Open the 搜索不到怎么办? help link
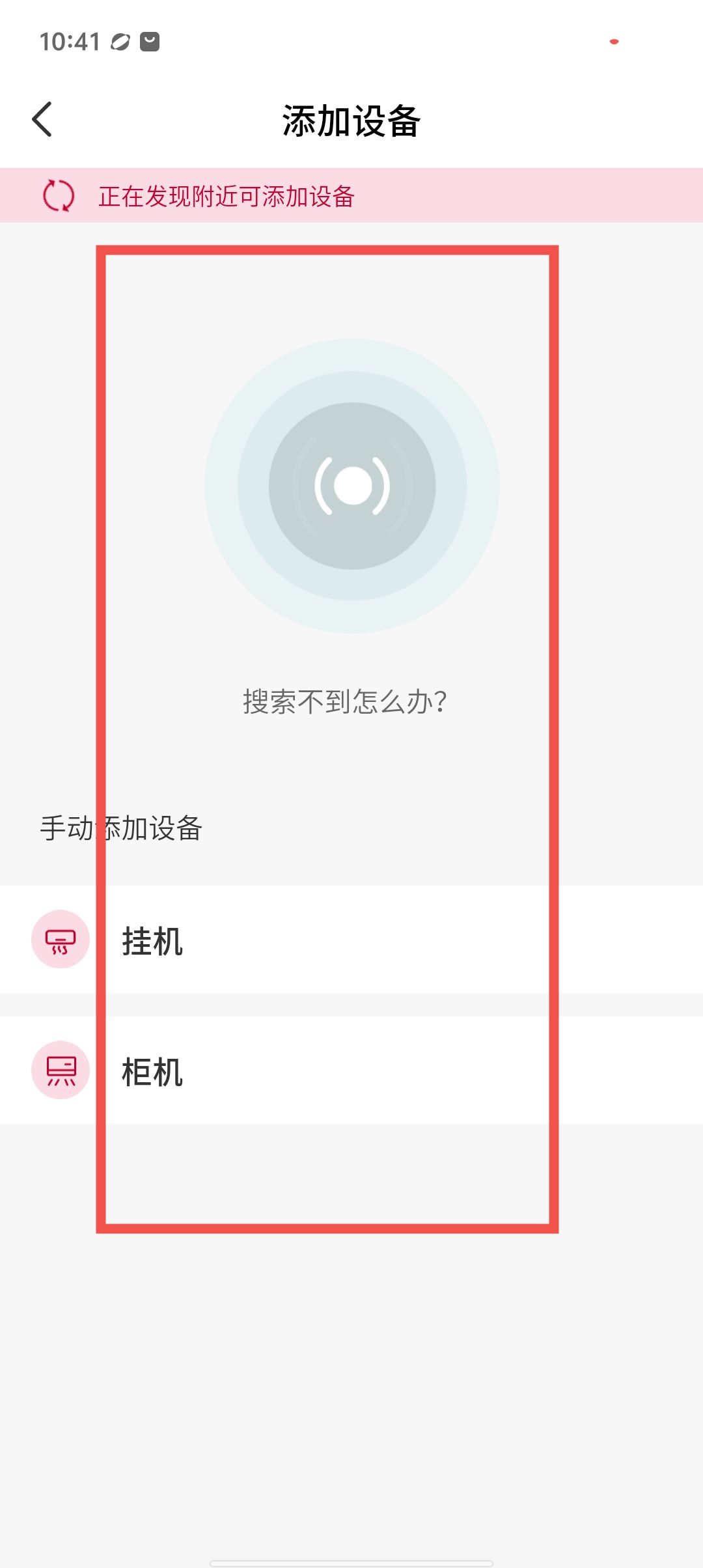 tap(345, 702)
